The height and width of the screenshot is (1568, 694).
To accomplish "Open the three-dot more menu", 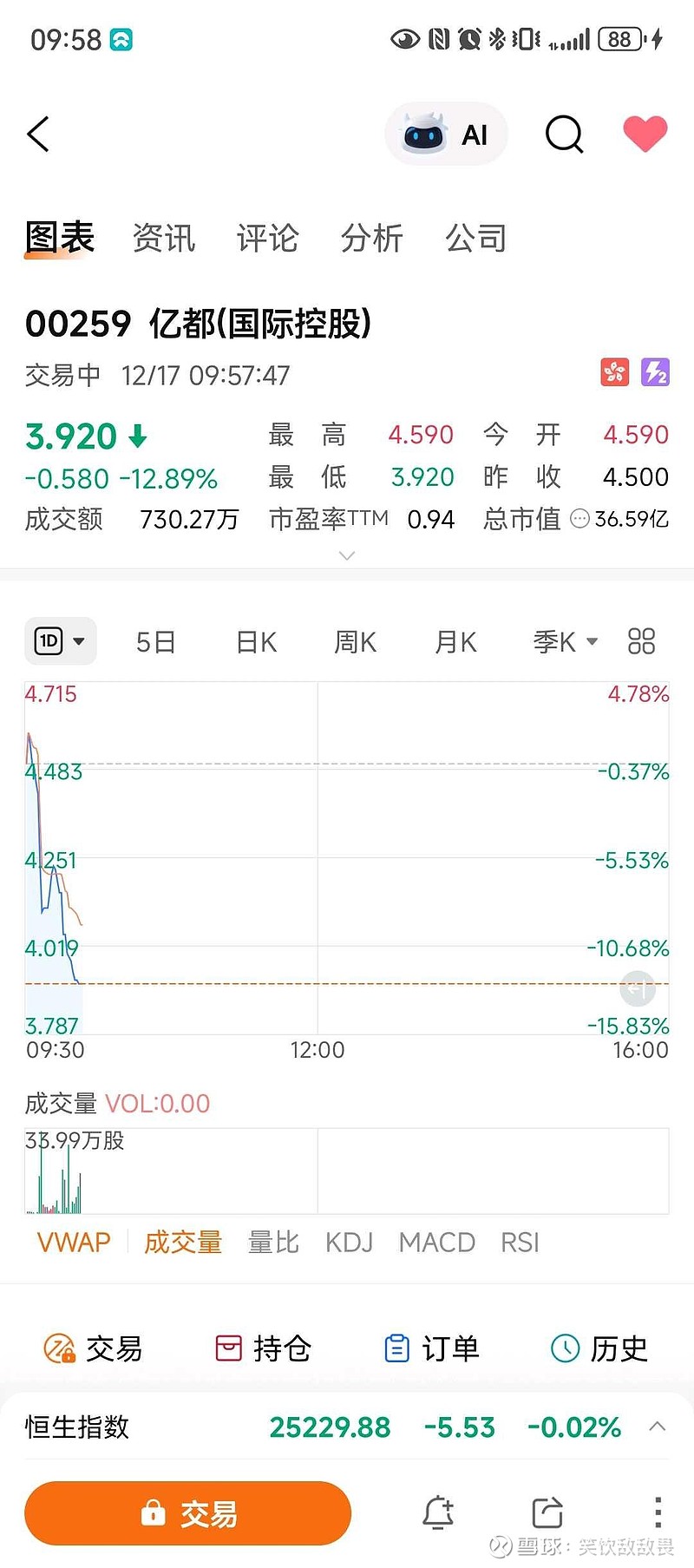I will pyautogui.click(x=657, y=1512).
